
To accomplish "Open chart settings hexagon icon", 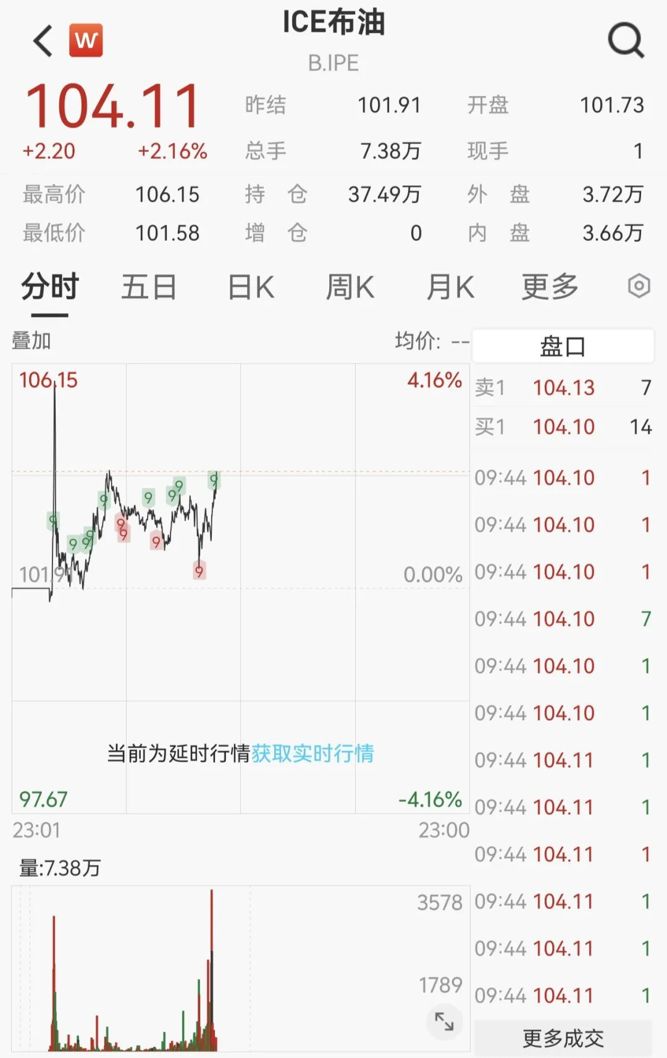I will (x=638, y=287).
